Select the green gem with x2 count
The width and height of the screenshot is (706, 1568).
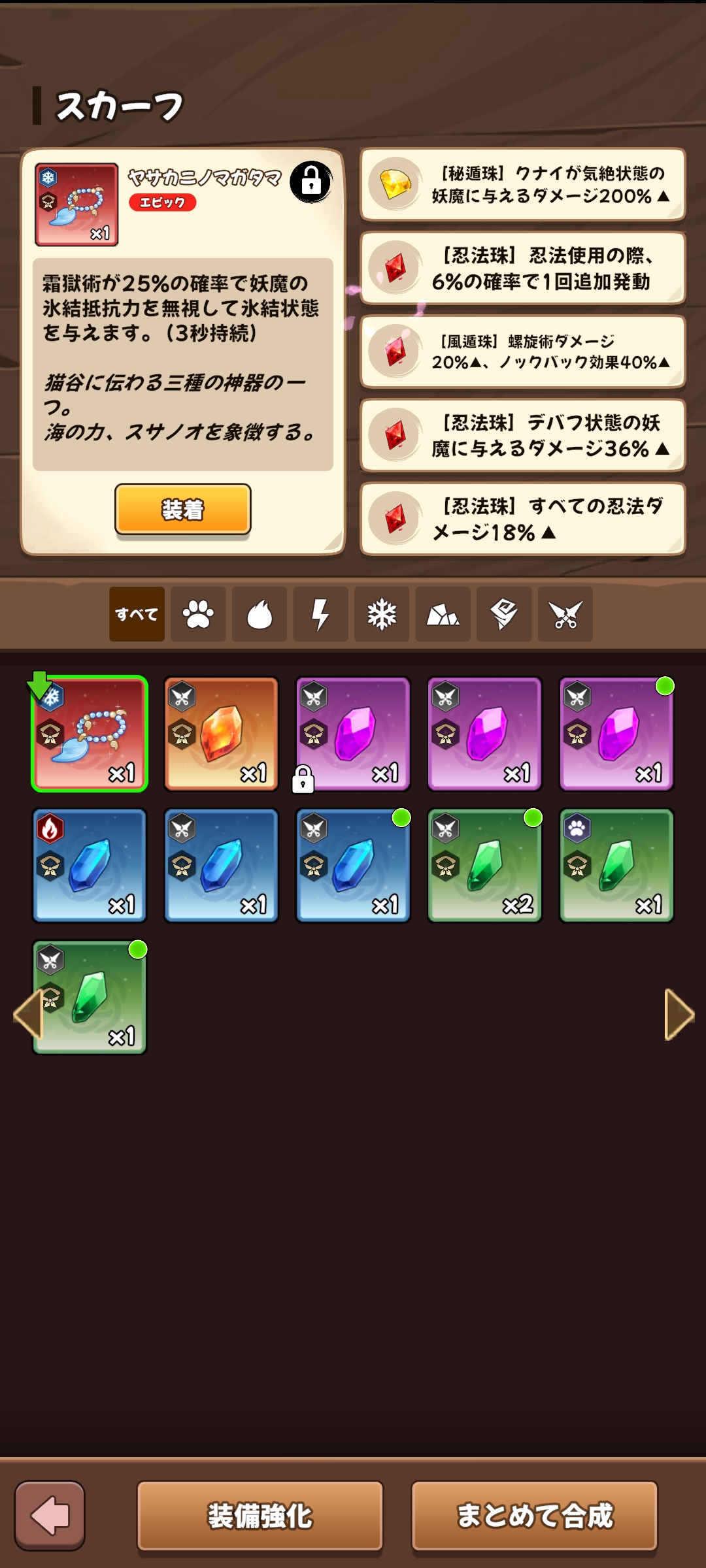click(x=484, y=865)
